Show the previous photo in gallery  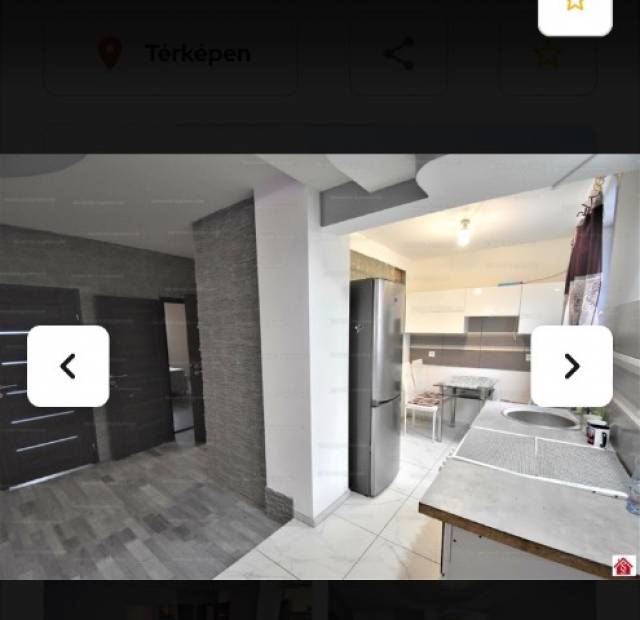point(68,366)
